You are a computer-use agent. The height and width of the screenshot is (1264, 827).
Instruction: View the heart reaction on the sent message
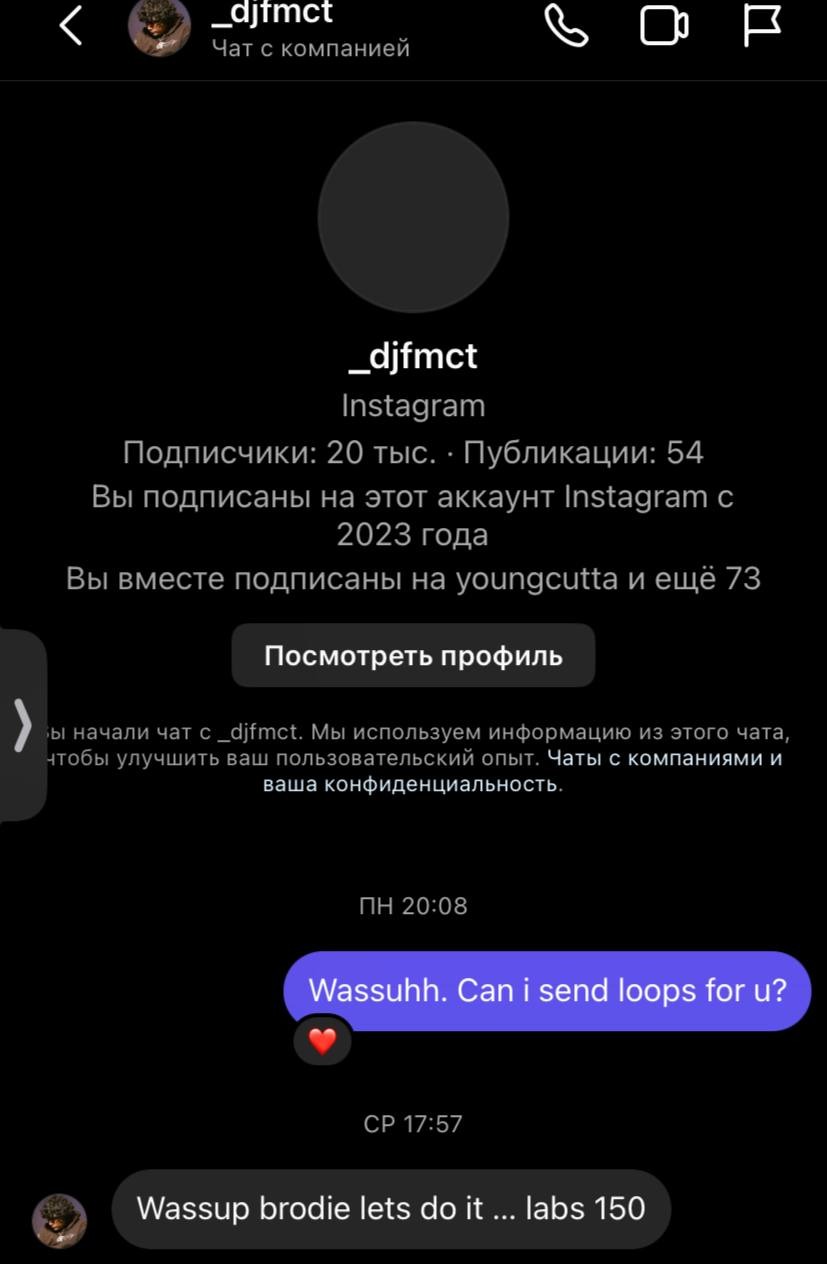pos(322,1042)
